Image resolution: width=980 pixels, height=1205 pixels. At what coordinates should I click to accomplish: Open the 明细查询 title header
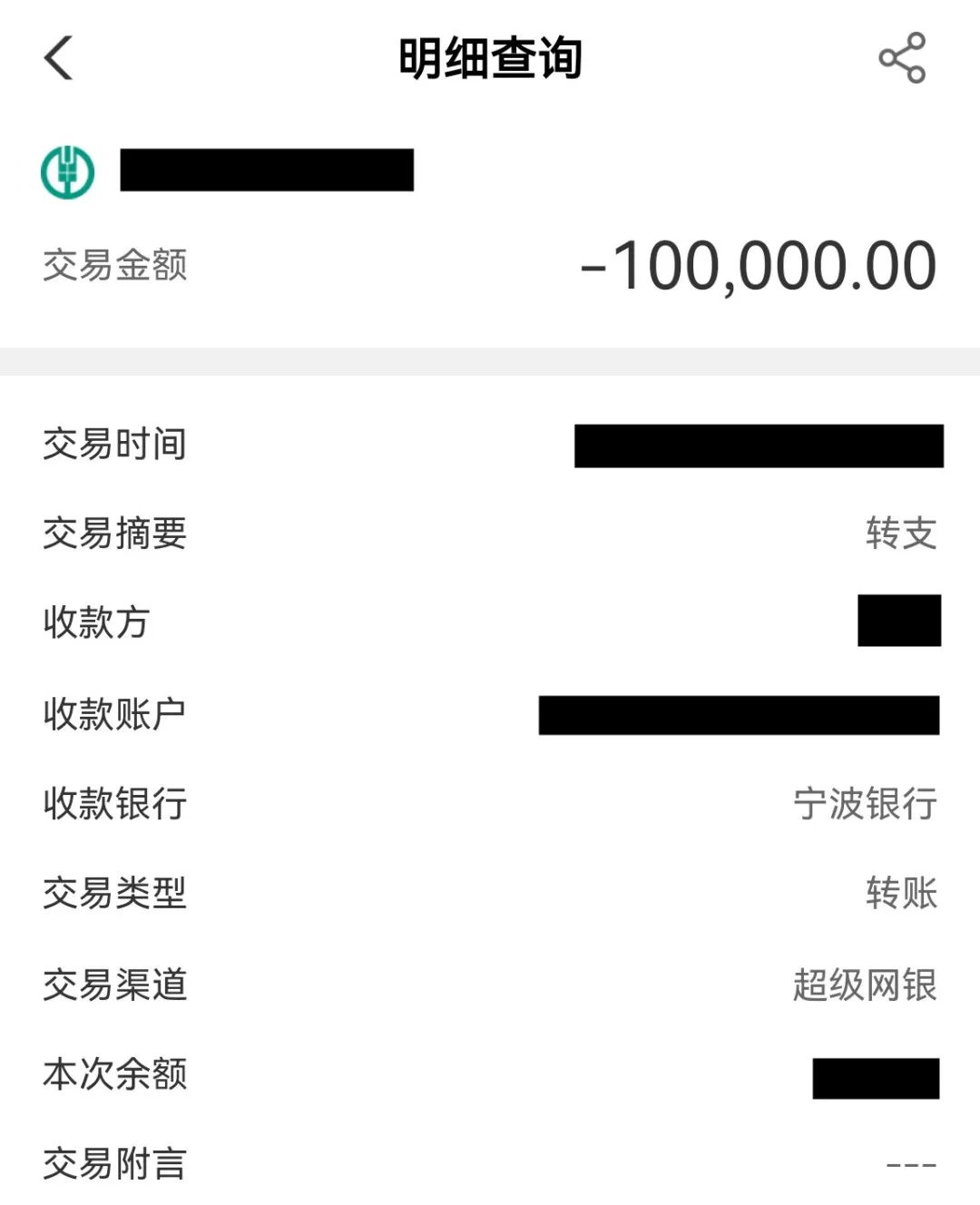coord(490,58)
